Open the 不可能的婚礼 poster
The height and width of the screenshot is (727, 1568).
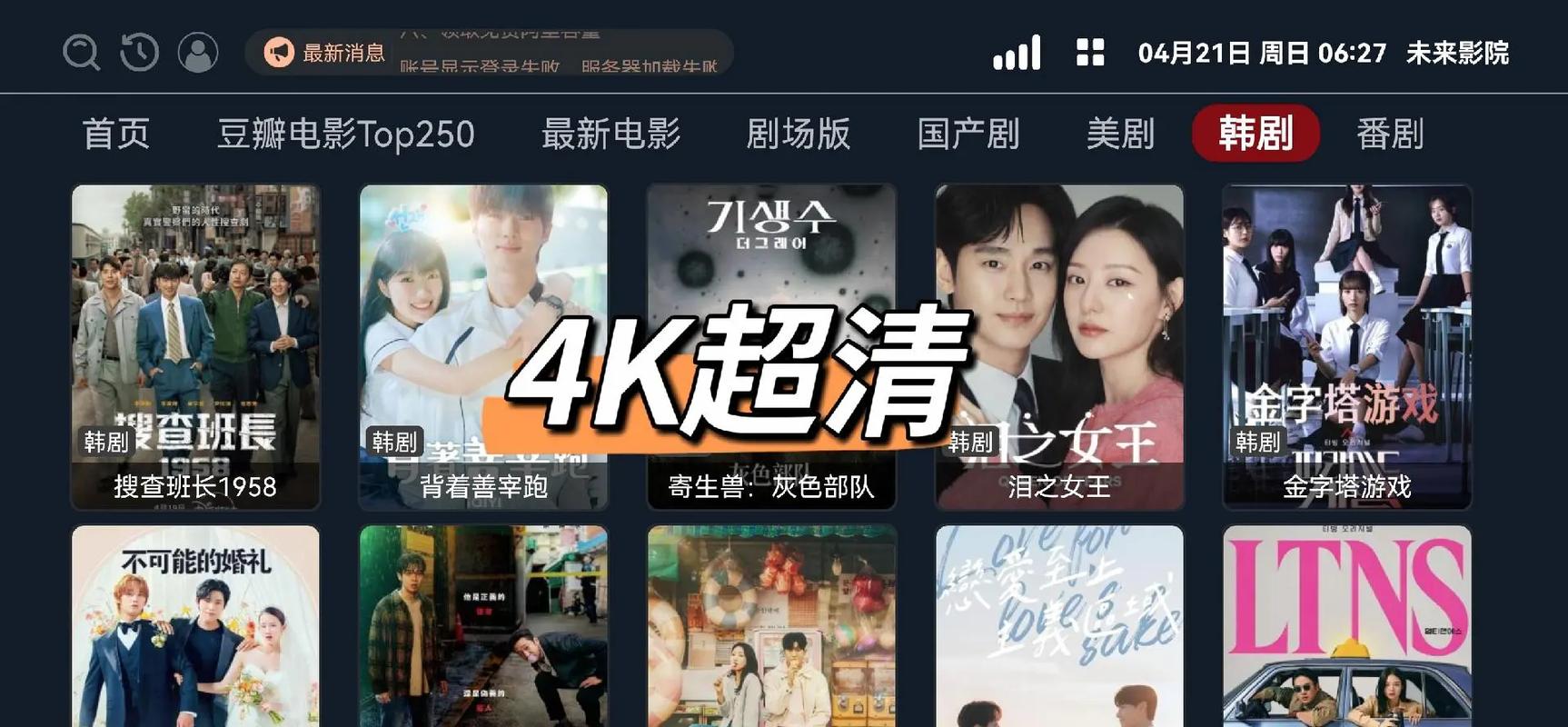195,627
